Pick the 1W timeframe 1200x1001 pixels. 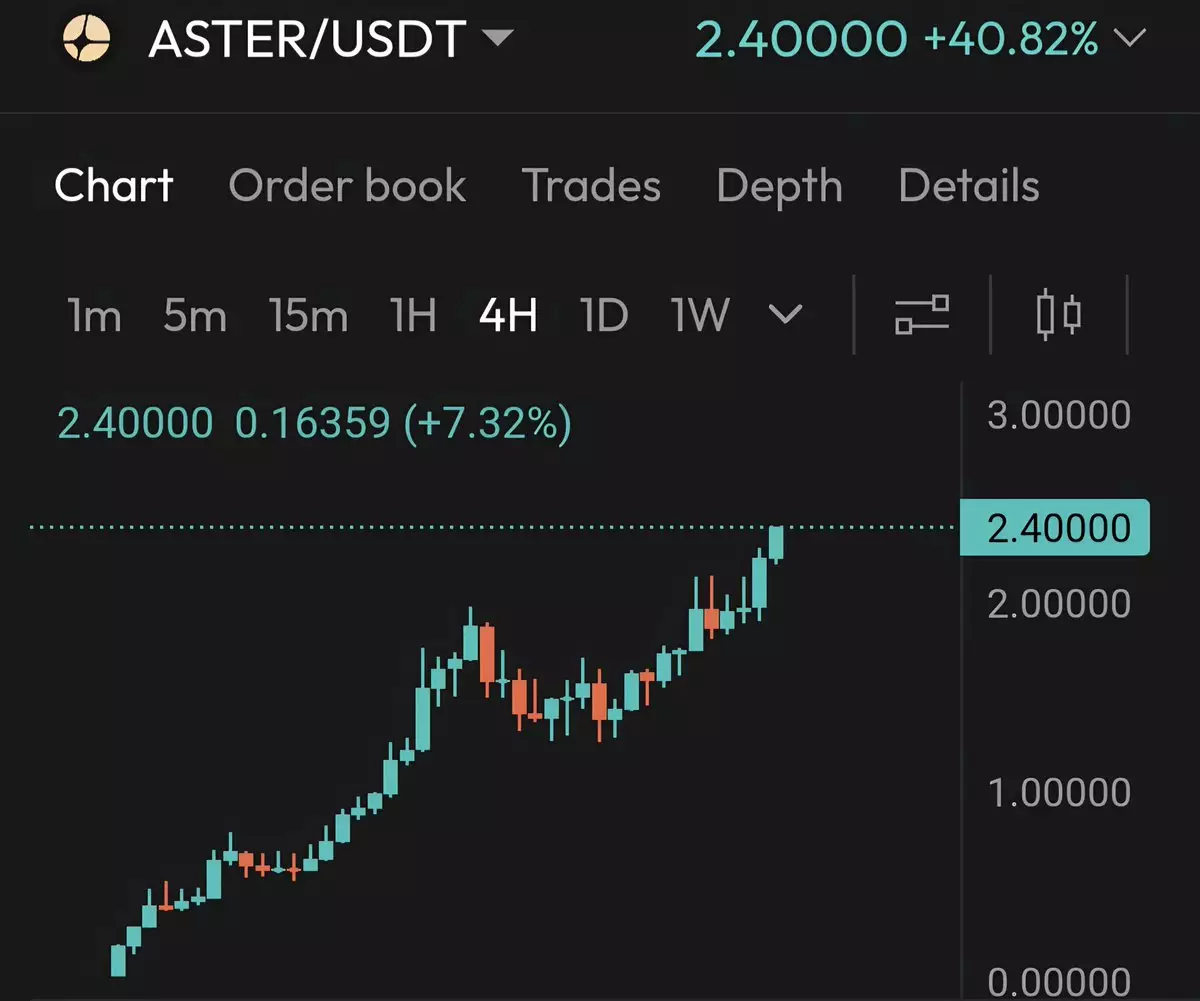coord(700,316)
